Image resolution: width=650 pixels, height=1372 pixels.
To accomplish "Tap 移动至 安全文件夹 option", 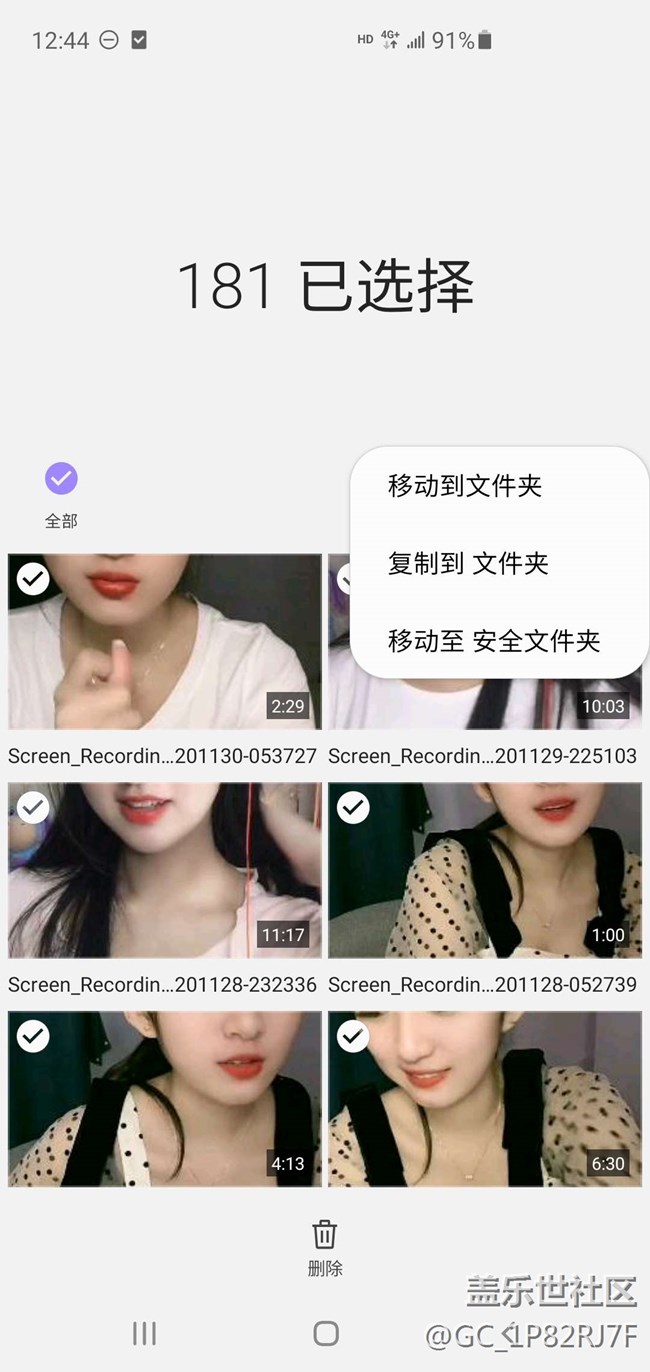I will [494, 640].
